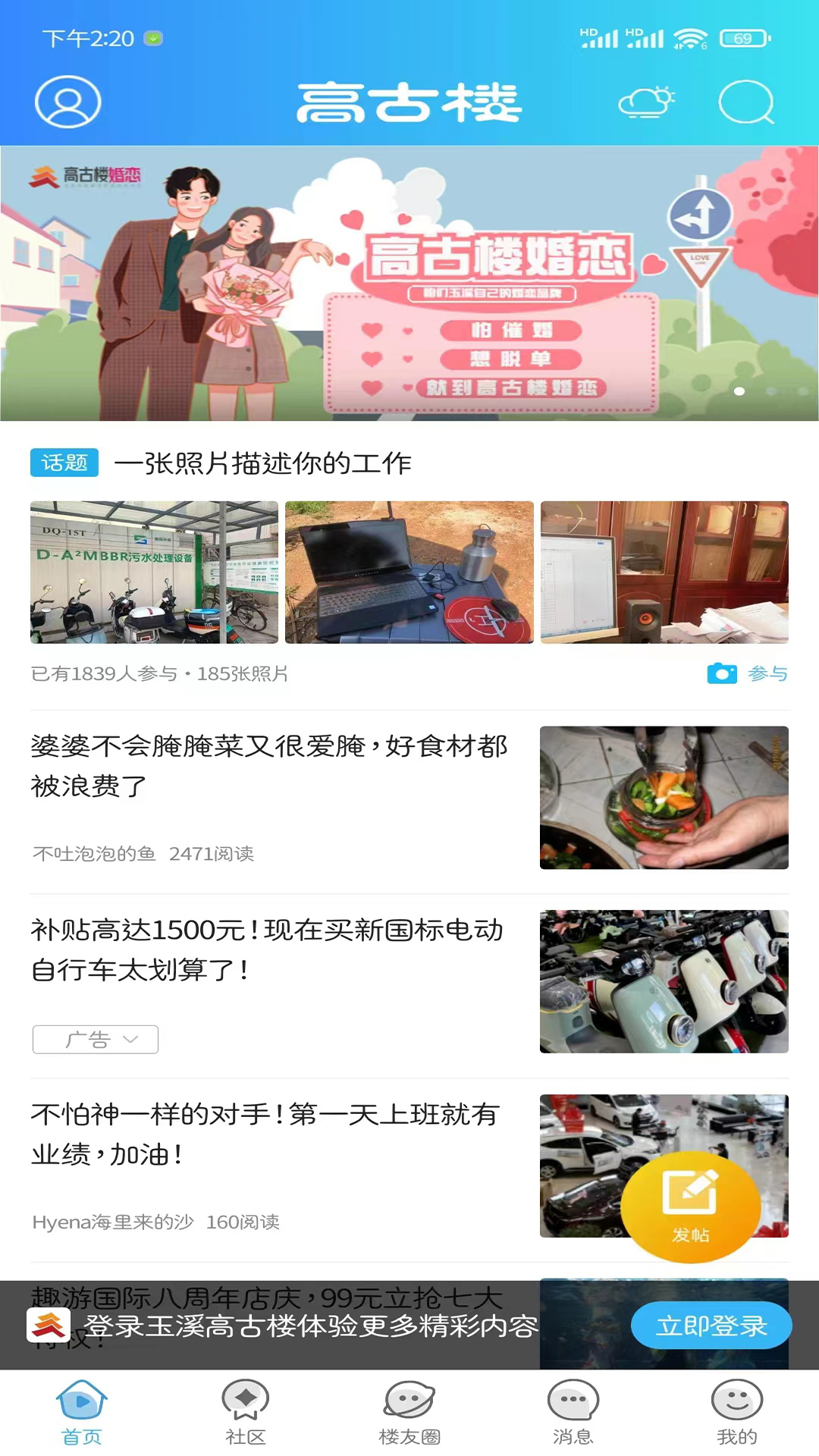Tap the search icon at top right
This screenshot has height=1456, width=819.
(746, 103)
